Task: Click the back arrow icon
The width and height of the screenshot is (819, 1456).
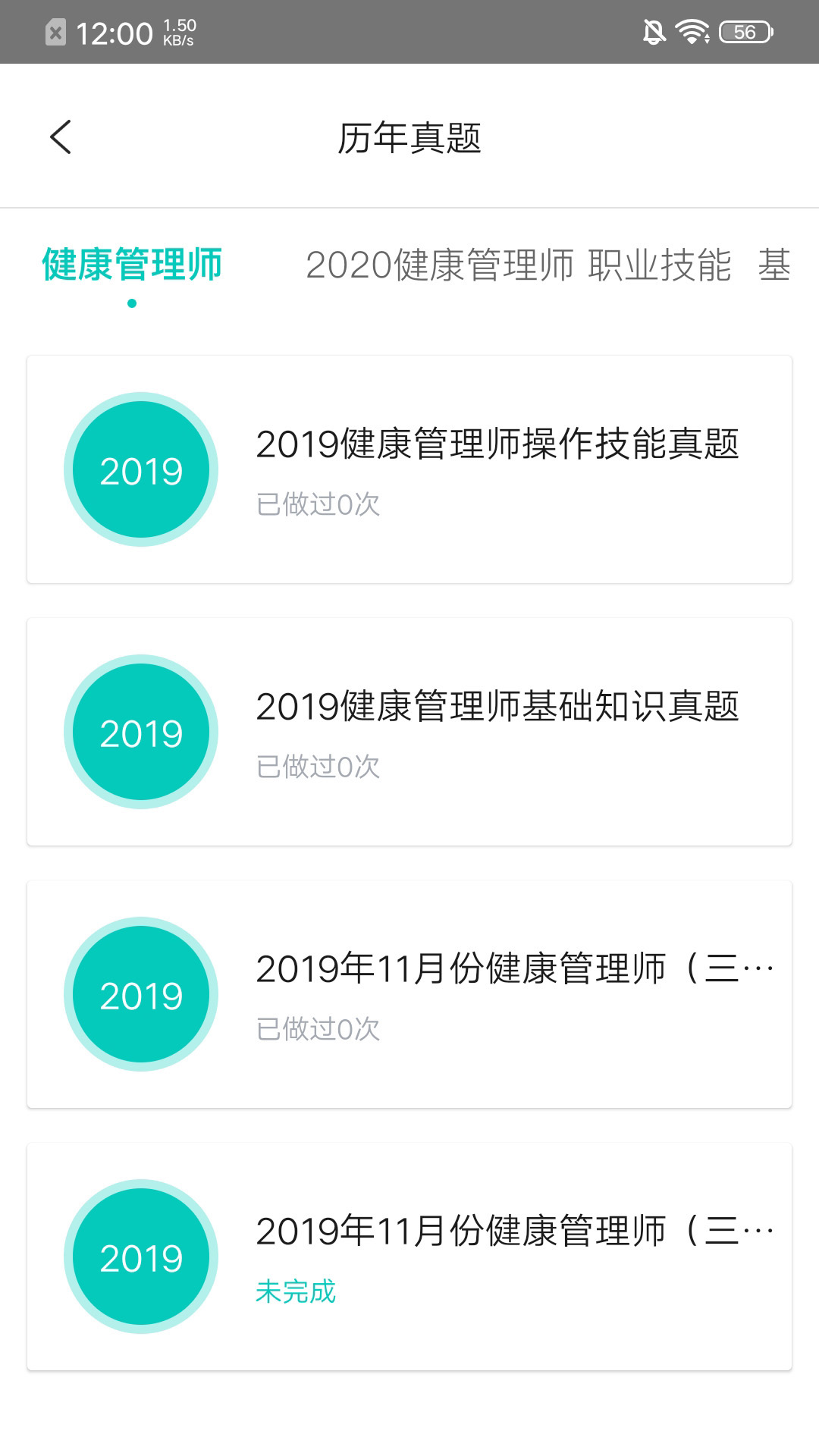Action: click(x=61, y=138)
